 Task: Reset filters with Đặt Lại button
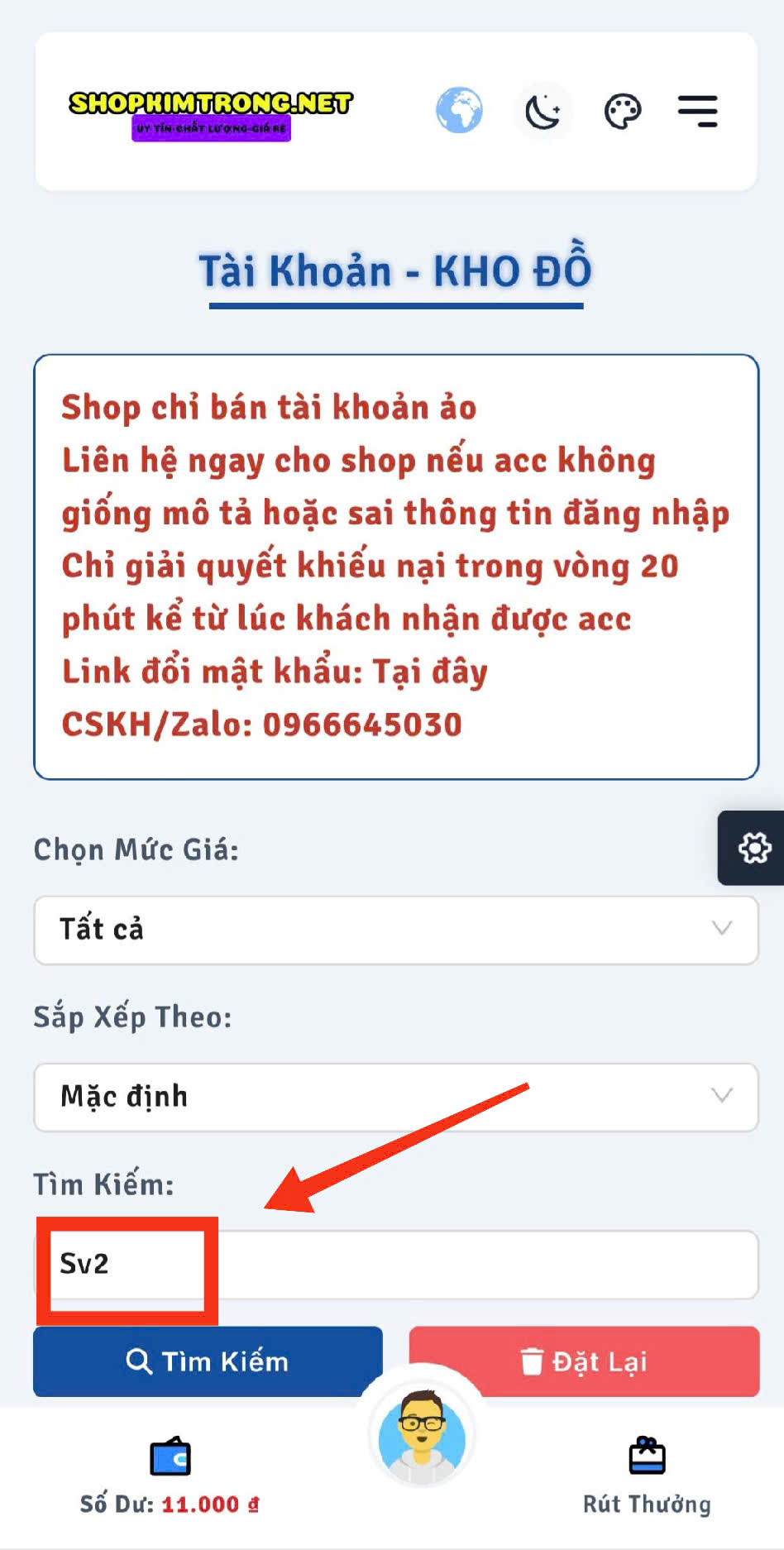[x=584, y=1361]
